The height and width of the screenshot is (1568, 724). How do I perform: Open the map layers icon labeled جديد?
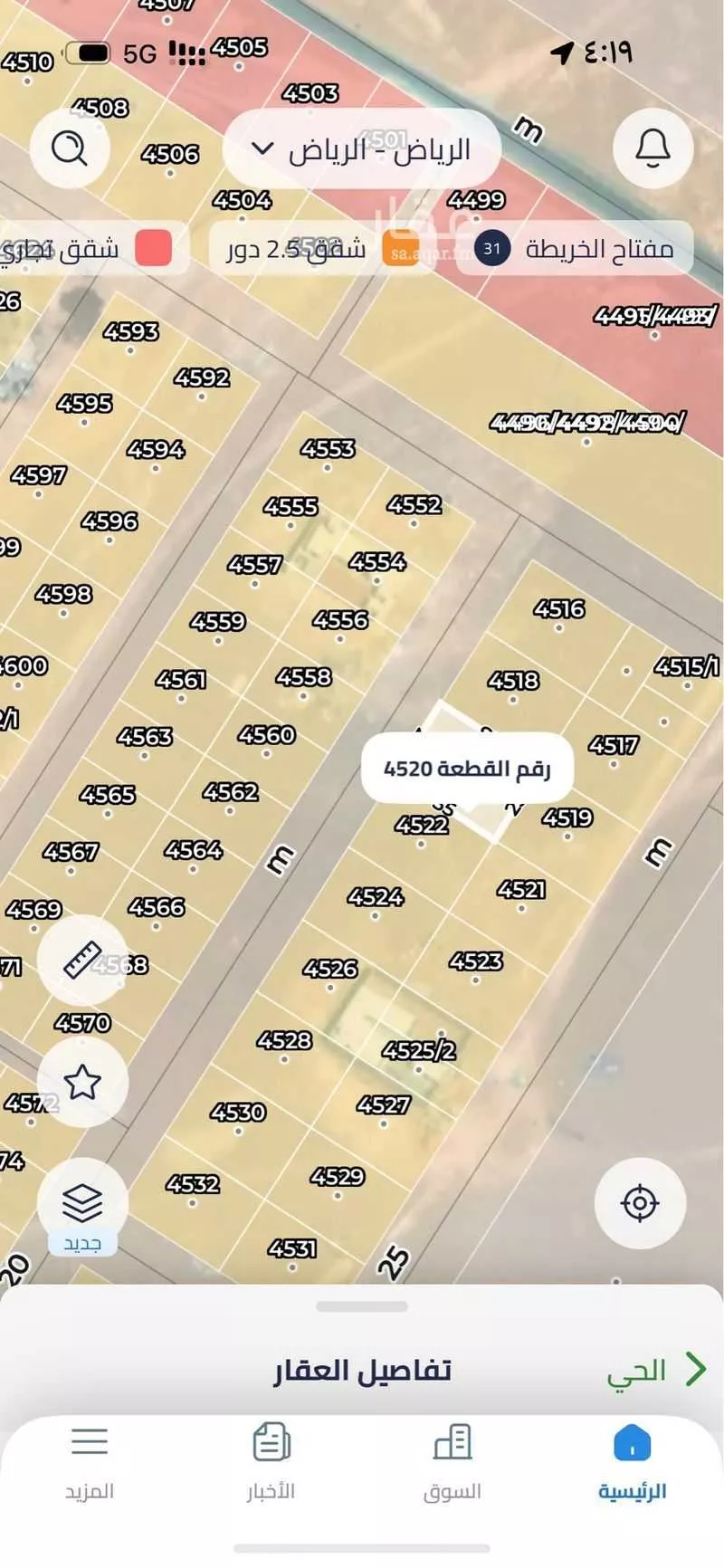pos(84,1204)
